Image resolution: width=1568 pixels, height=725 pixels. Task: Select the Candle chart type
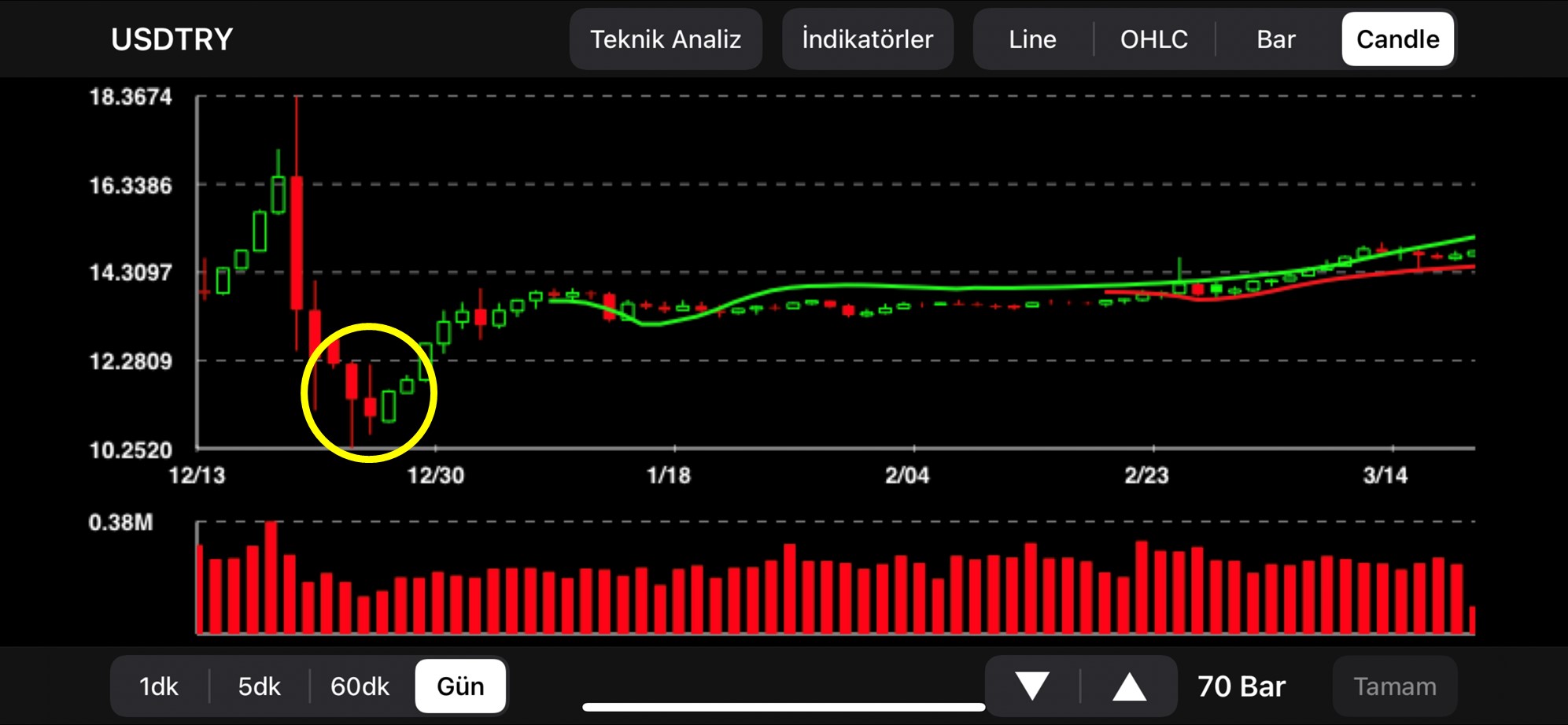click(1397, 39)
